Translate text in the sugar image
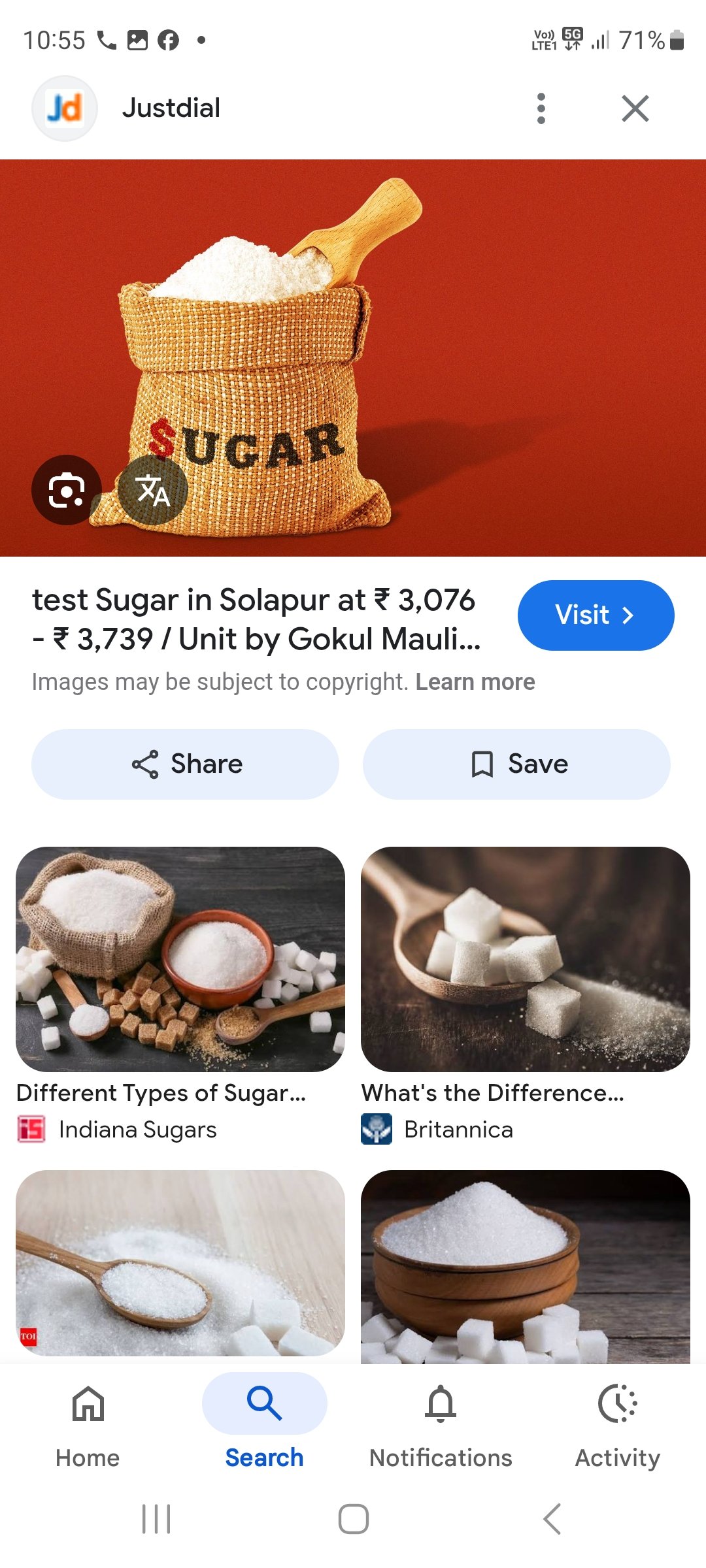 pos(153,490)
